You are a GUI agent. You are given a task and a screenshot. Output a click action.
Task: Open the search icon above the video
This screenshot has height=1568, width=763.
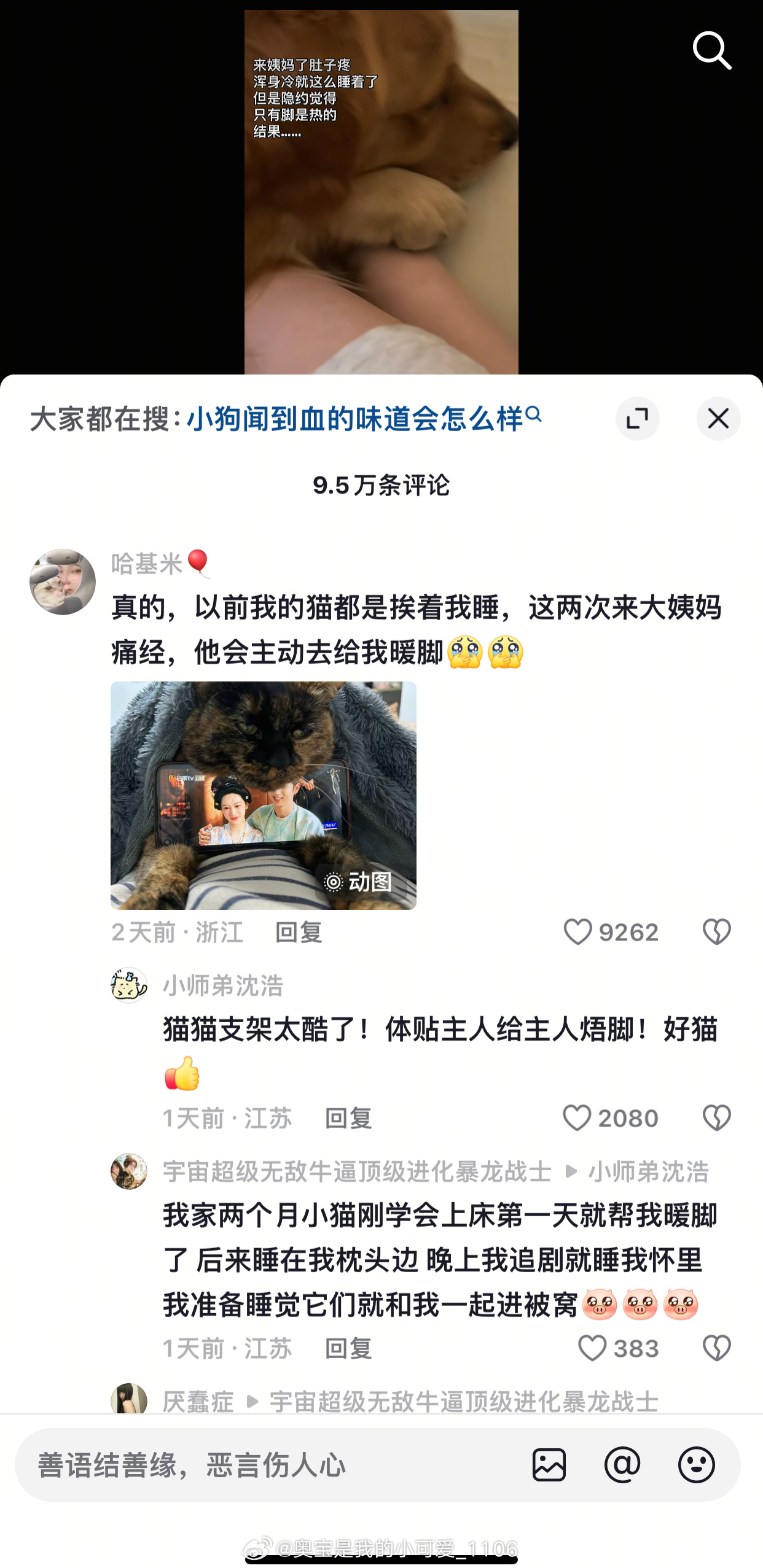712,51
